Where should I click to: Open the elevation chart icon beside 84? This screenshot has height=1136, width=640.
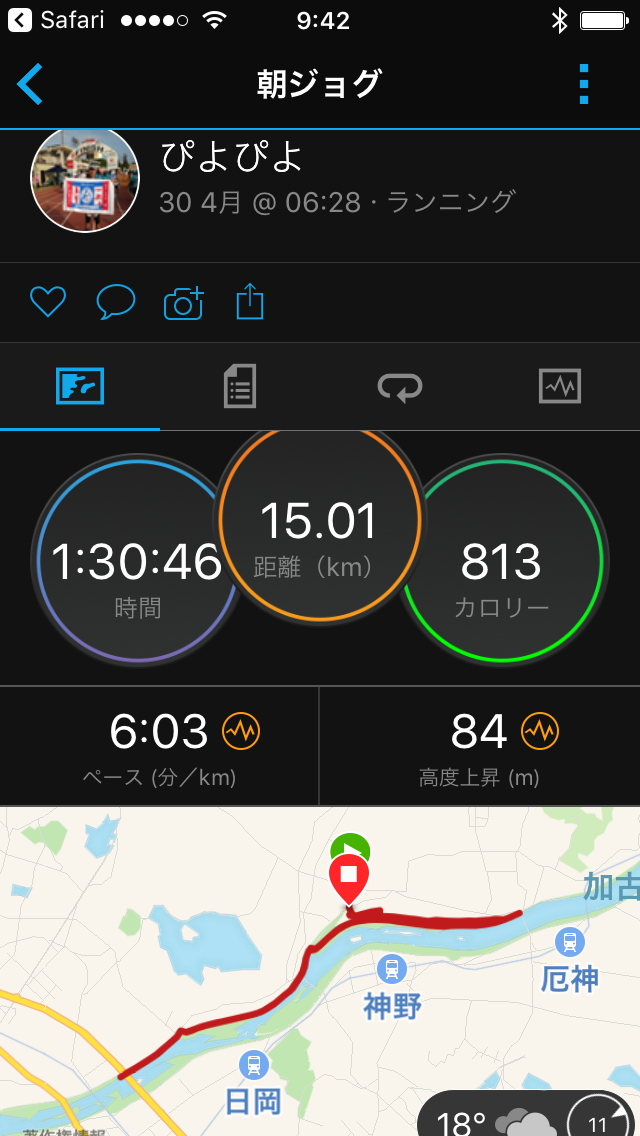click(540, 732)
